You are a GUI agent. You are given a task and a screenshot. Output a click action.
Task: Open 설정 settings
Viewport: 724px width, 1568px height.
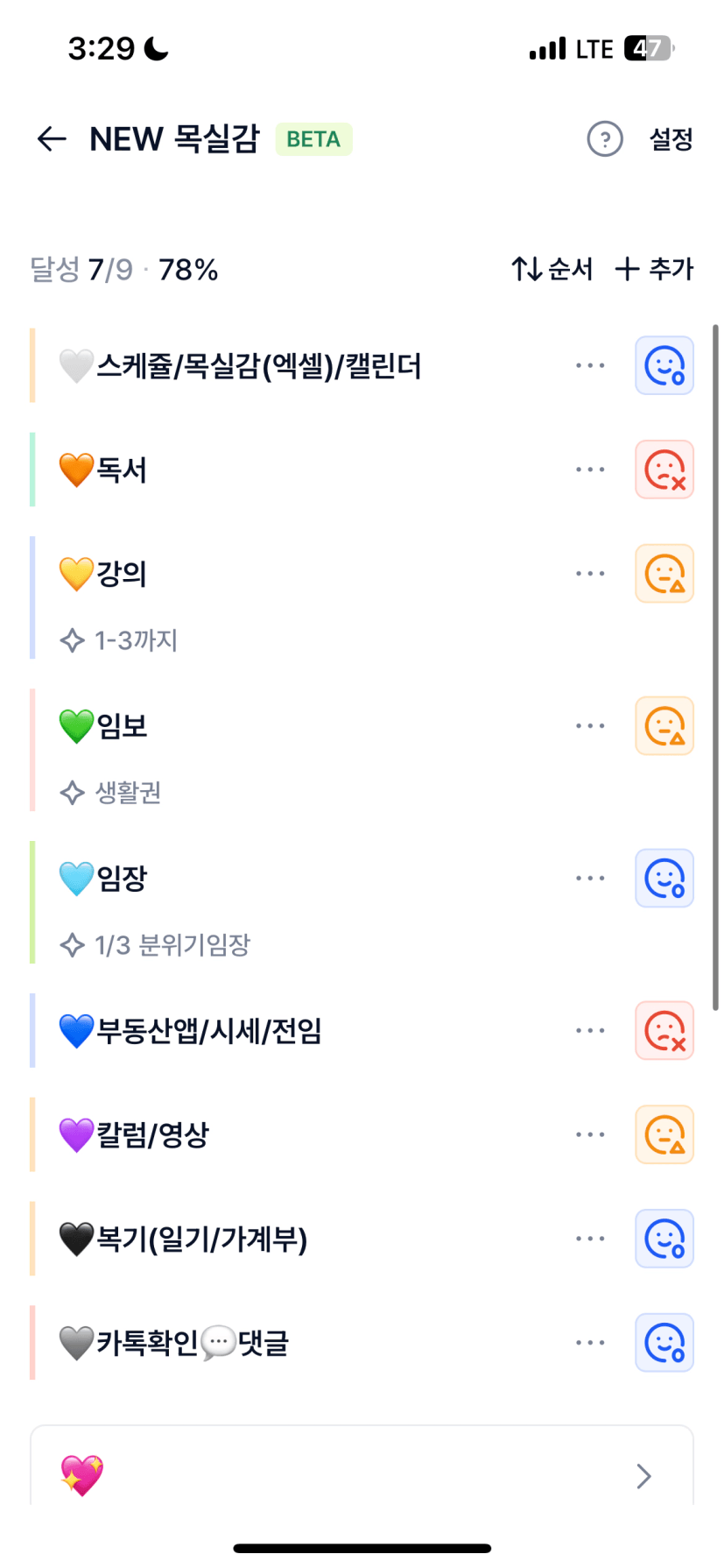click(x=671, y=139)
